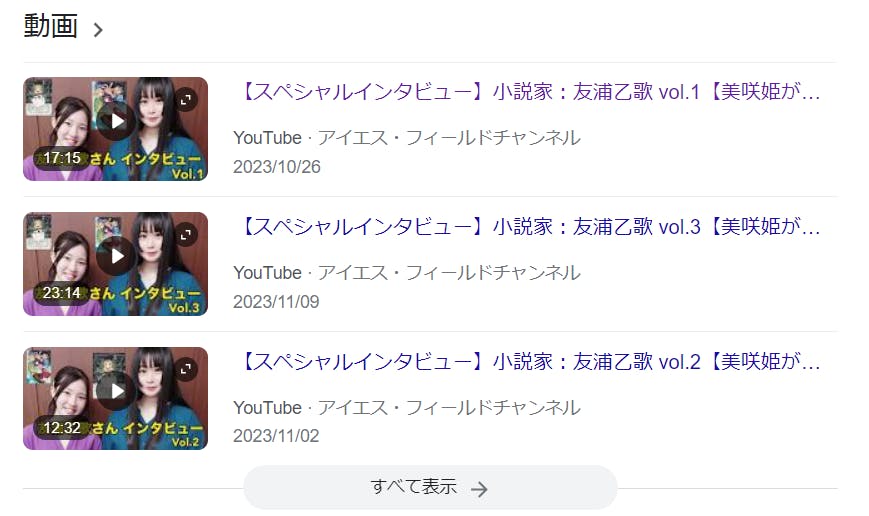Viewport: 869px width, 516px height.
Task: Play the 17:15 Vol.1 interview thumbnail
Action: (116, 129)
